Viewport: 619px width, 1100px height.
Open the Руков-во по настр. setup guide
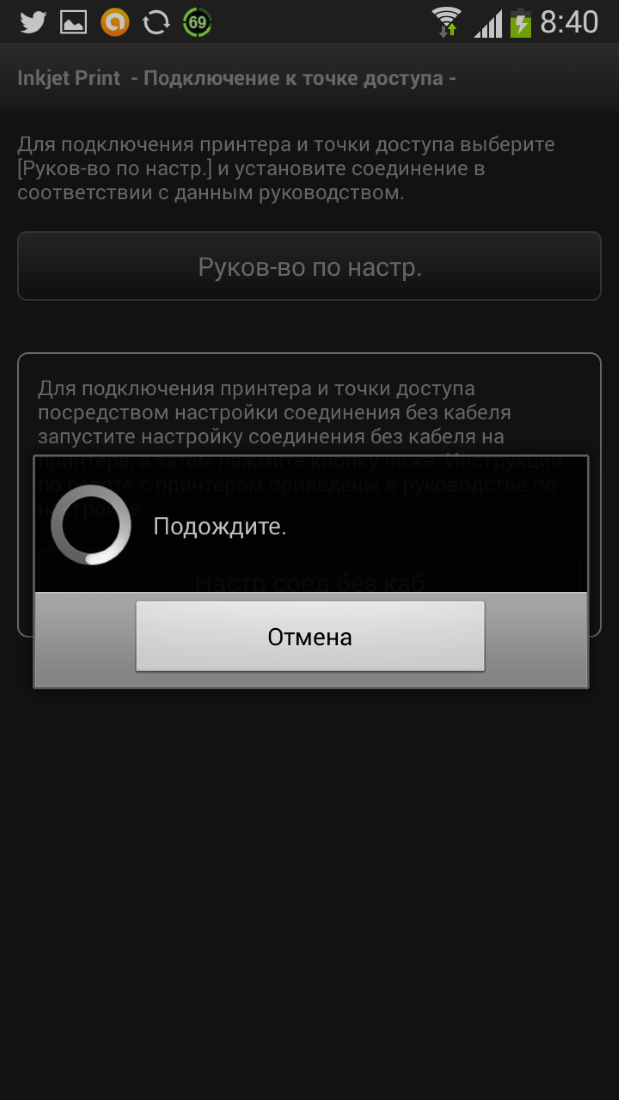pos(309,267)
